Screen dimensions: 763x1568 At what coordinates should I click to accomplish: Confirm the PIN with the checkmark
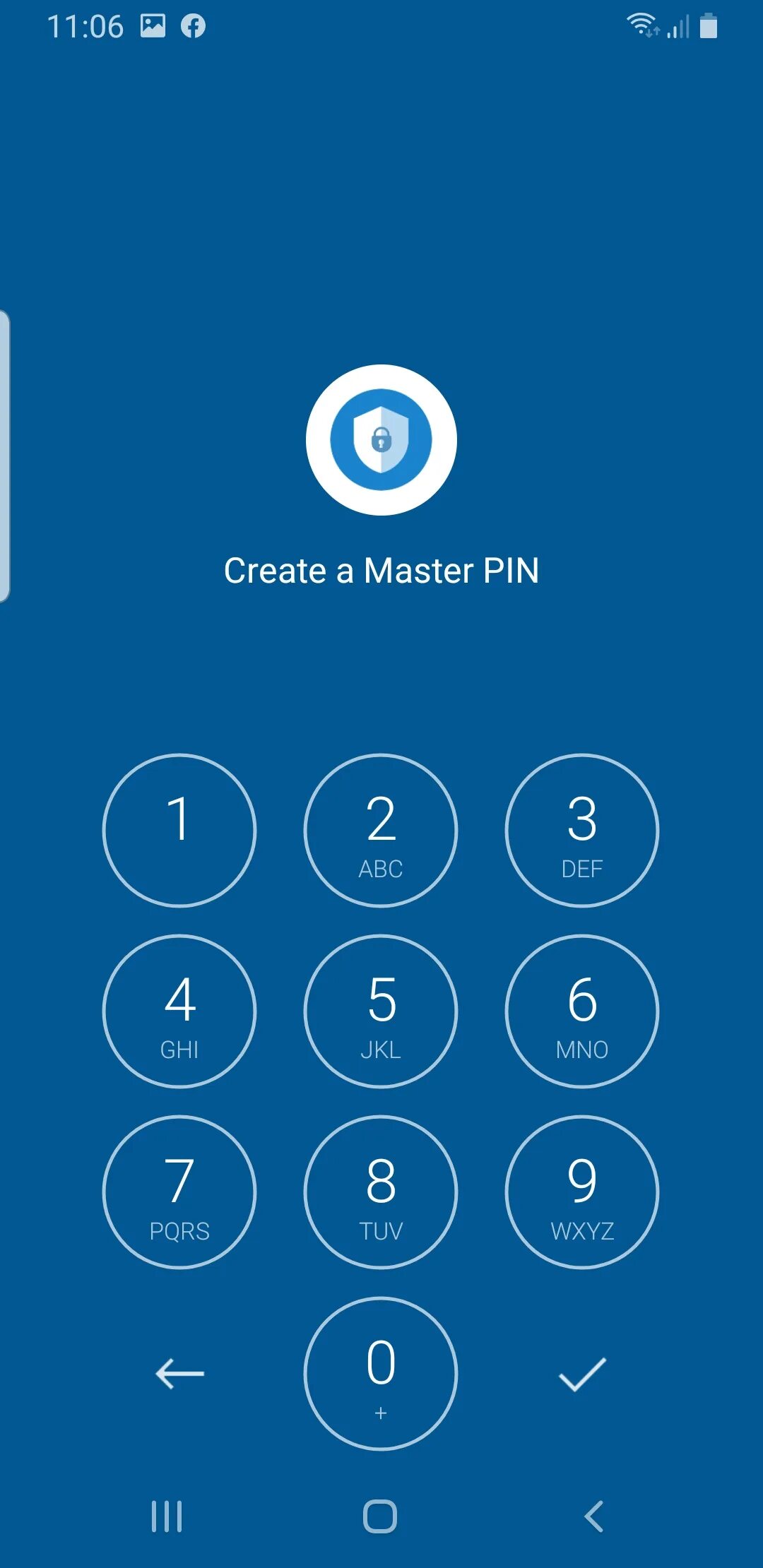point(582,1374)
